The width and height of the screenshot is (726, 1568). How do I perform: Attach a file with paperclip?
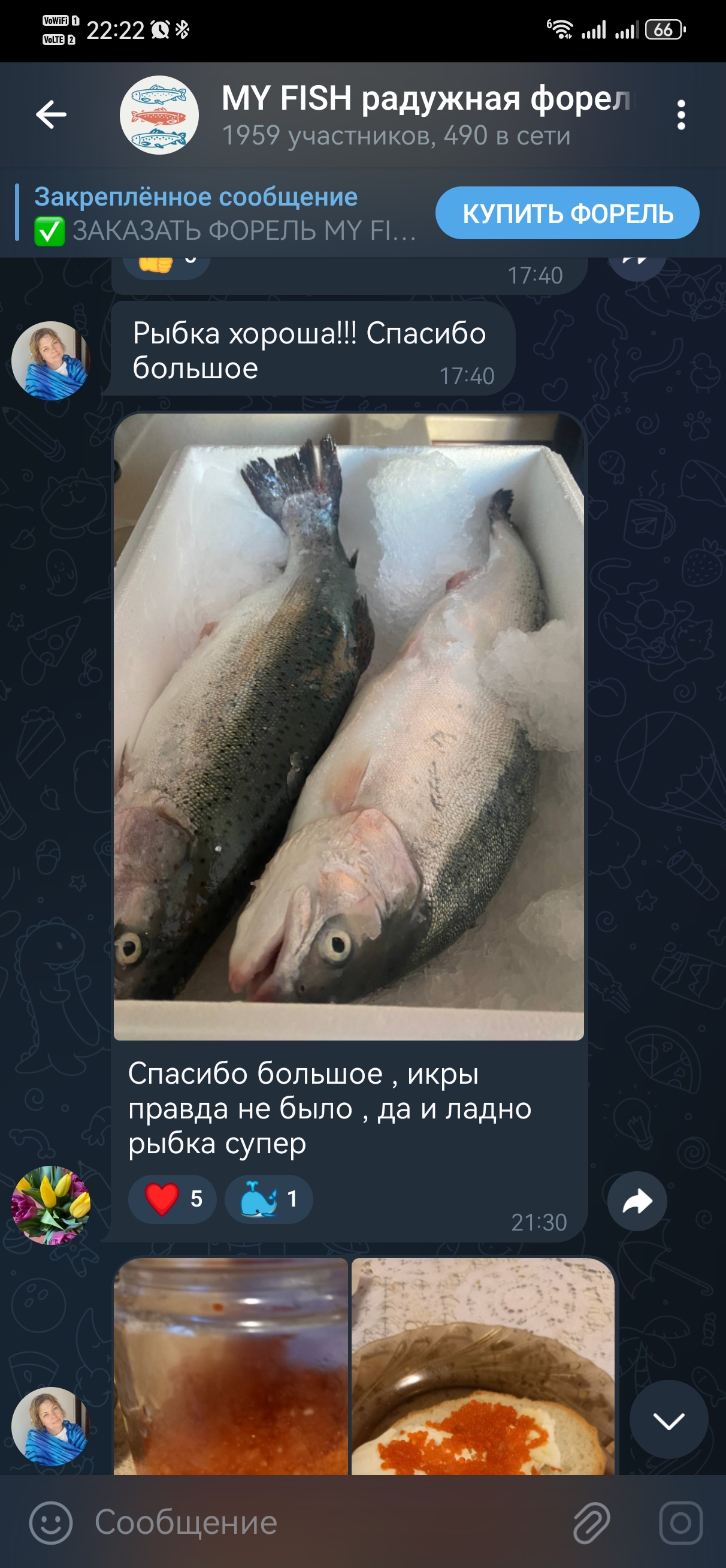click(591, 1522)
